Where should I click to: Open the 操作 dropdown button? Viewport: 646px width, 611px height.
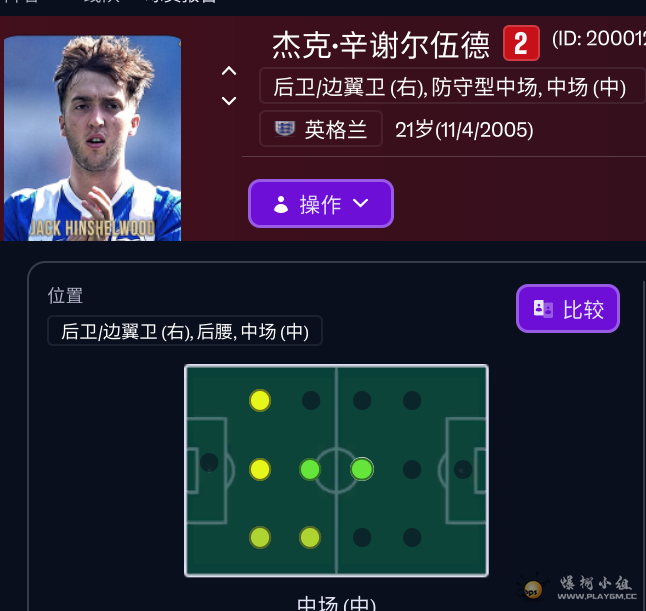320,204
